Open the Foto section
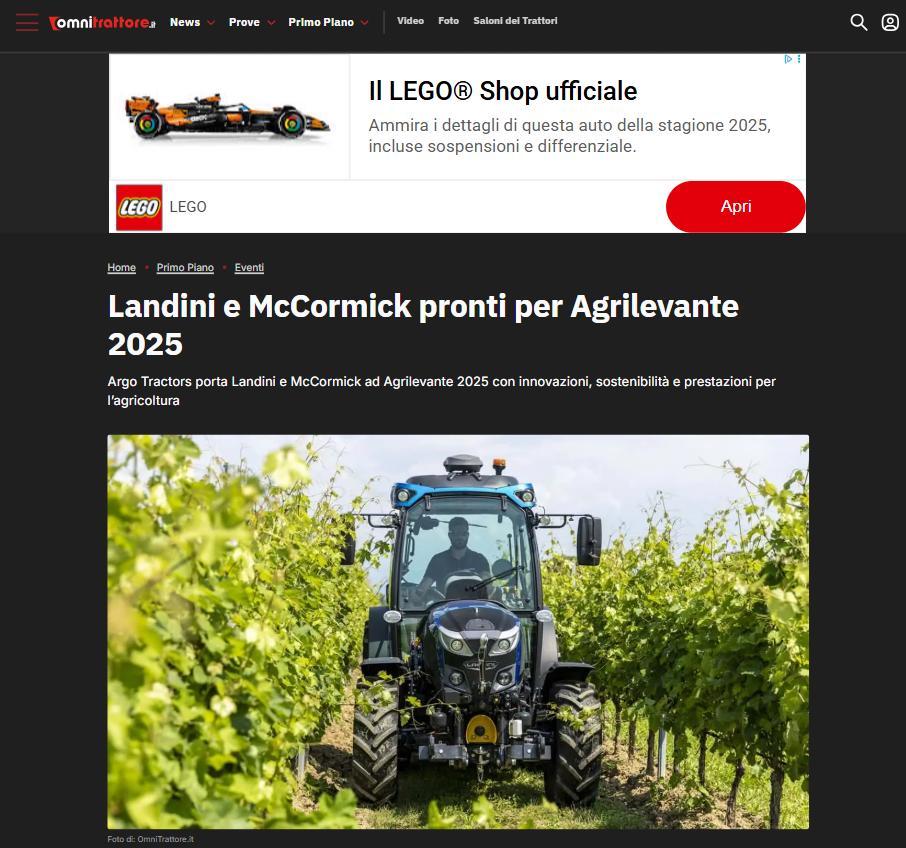 (x=448, y=21)
